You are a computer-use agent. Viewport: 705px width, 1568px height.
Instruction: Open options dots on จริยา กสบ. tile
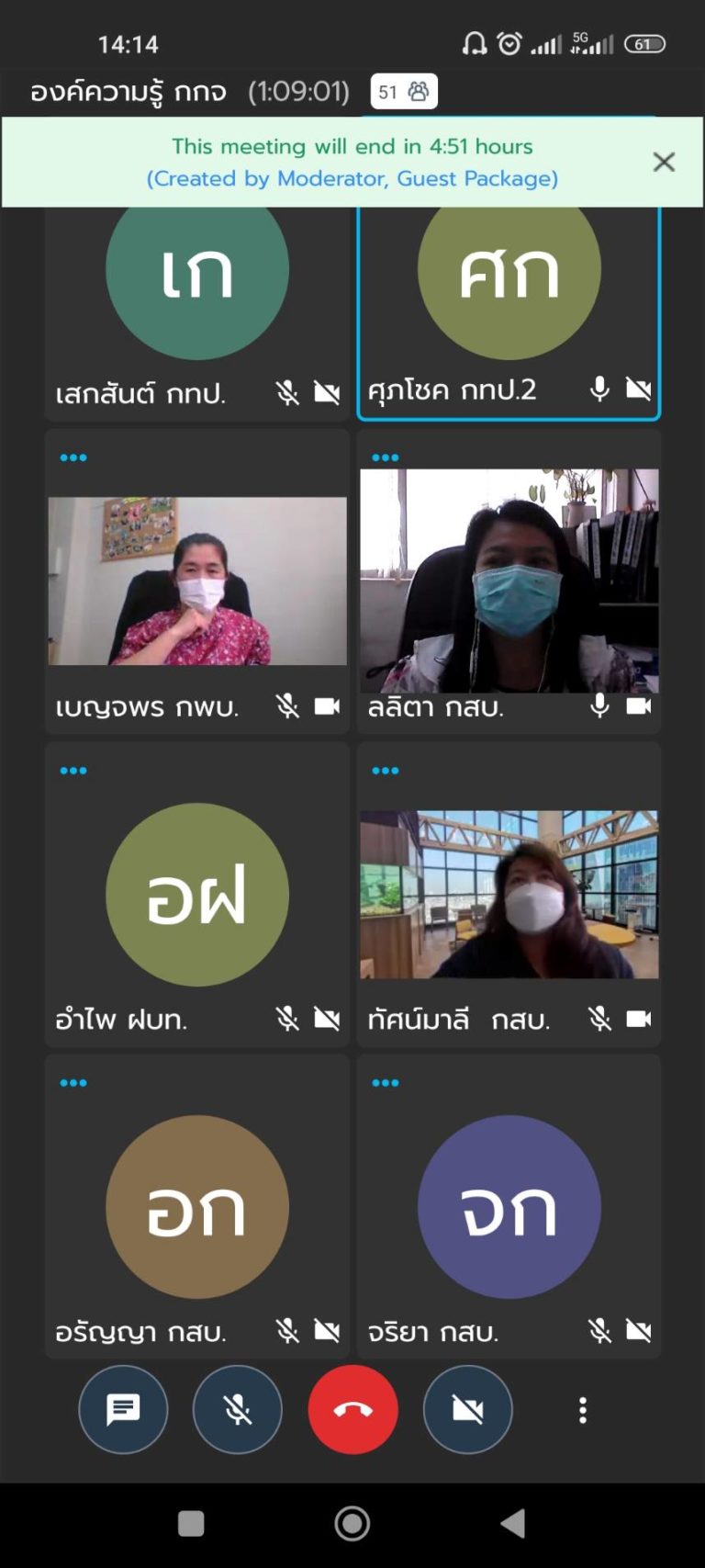pyautogui.click(x=386, y=1083)
